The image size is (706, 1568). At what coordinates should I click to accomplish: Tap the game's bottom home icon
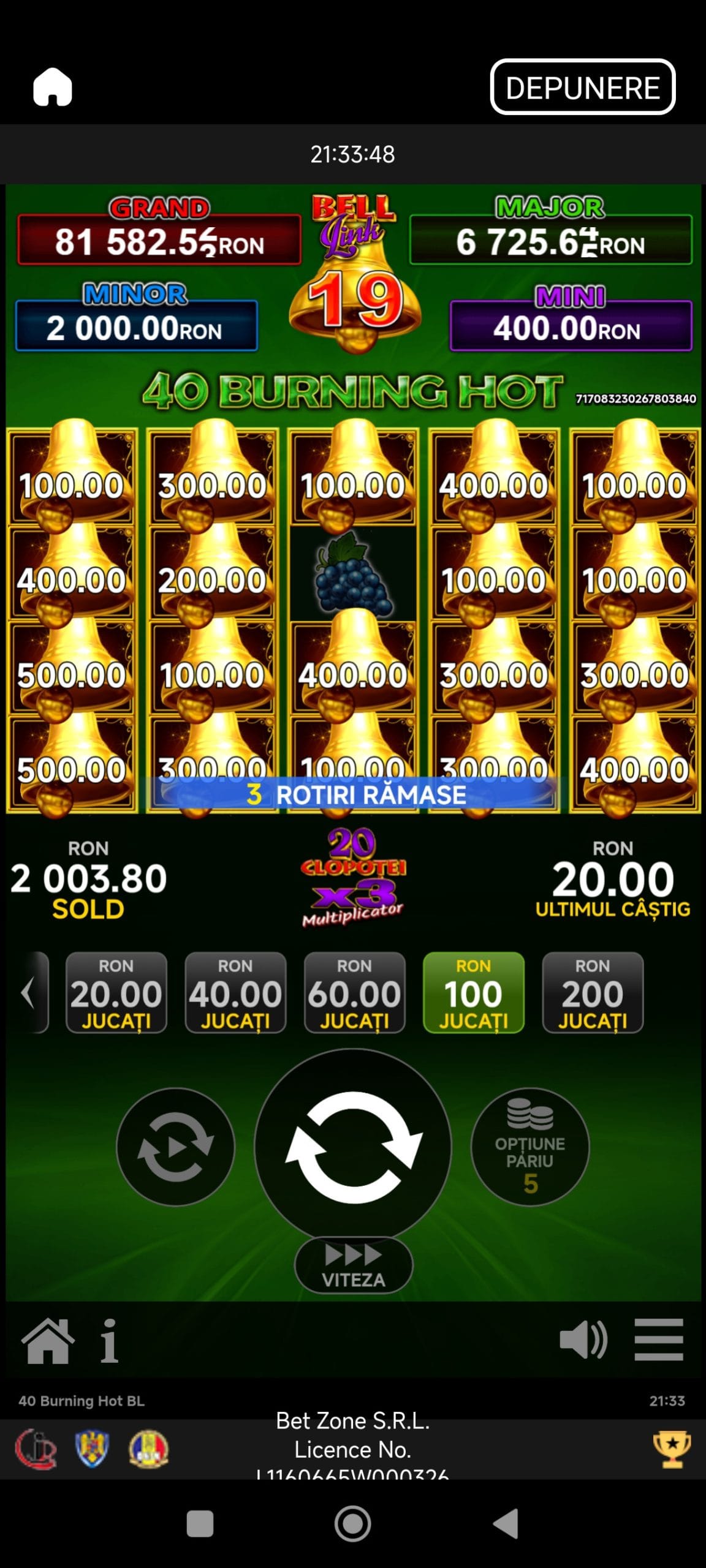48,1340
